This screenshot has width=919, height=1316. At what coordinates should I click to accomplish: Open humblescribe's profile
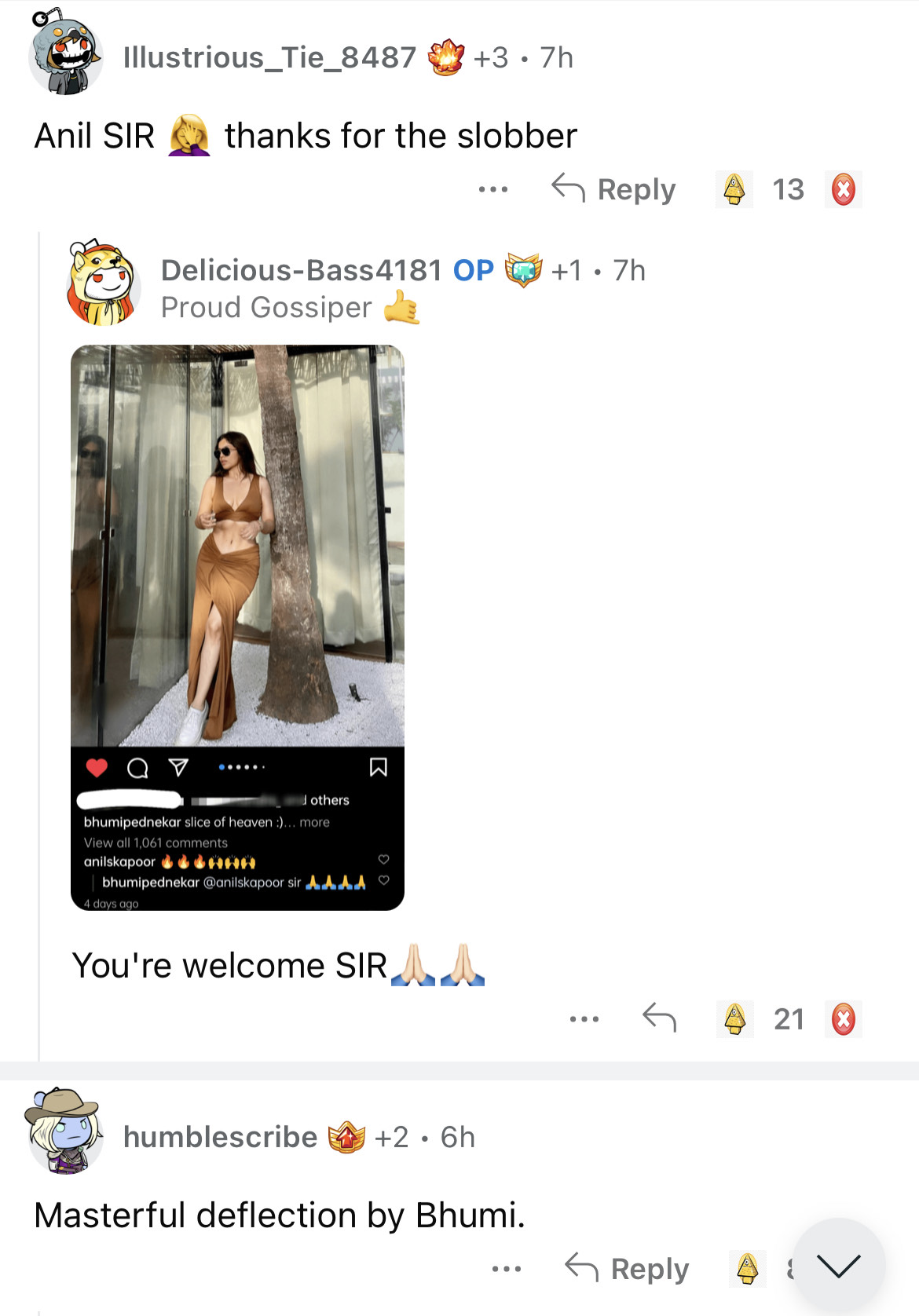point(220,1137)
